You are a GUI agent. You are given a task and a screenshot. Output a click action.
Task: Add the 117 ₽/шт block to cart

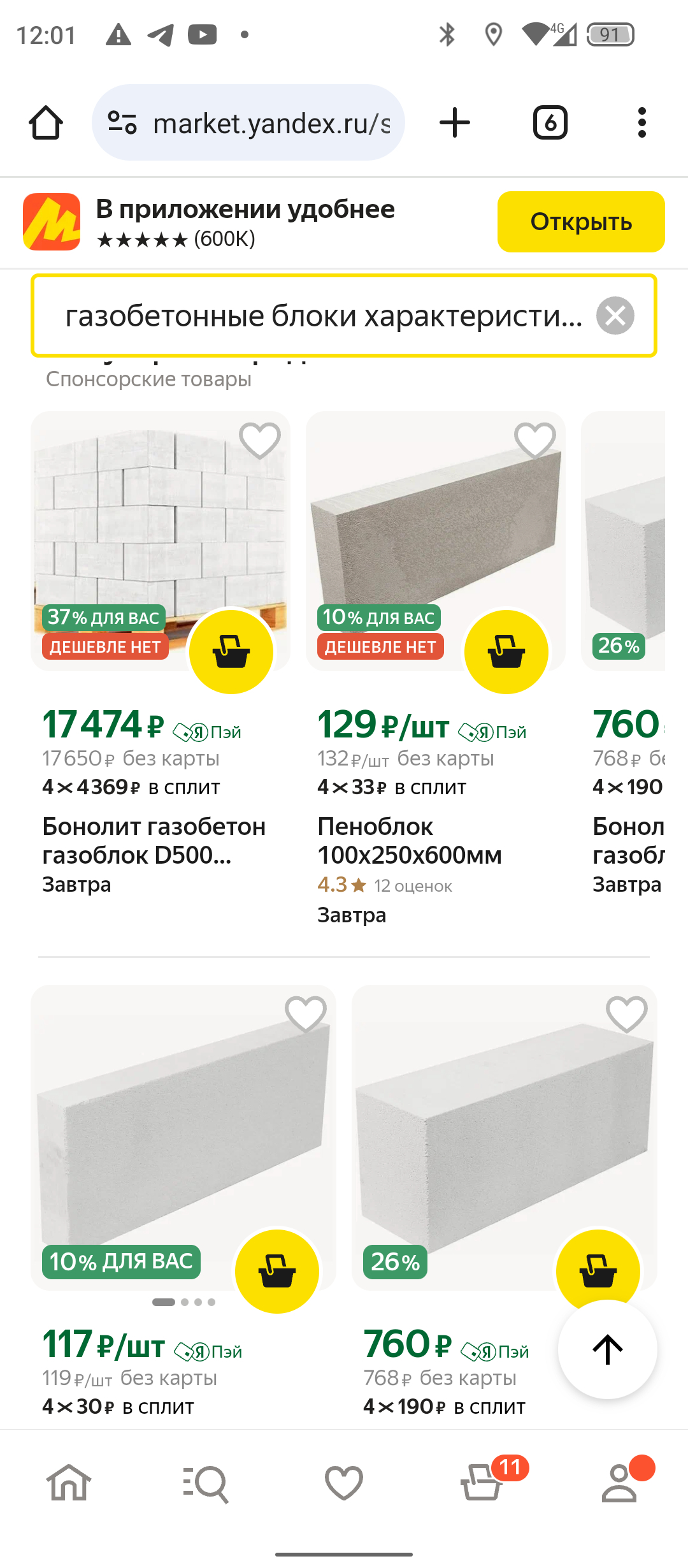tap(277, 1271)
